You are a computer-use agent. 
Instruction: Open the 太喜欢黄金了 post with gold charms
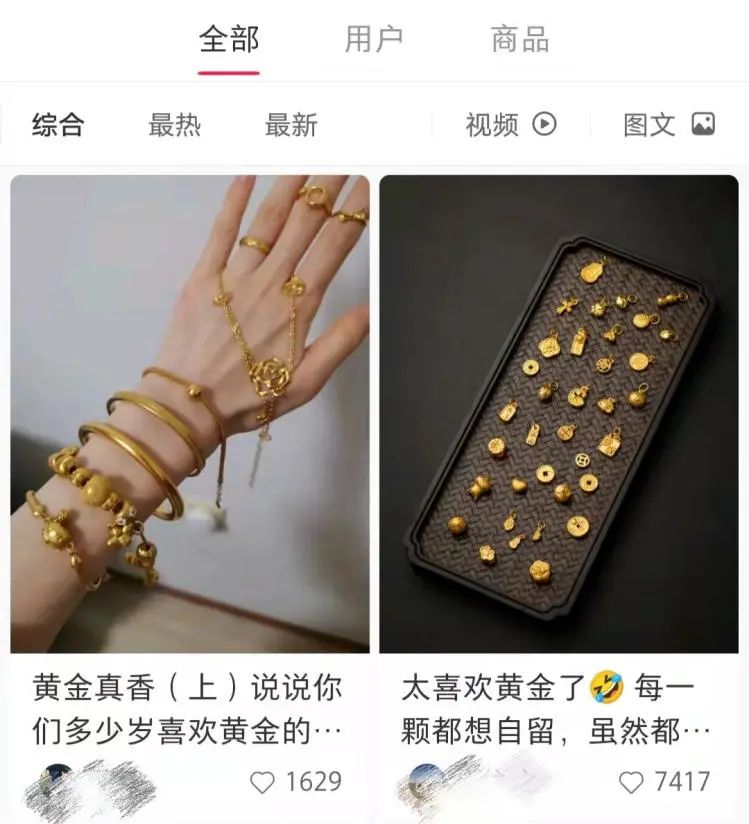tap(558, 414)
